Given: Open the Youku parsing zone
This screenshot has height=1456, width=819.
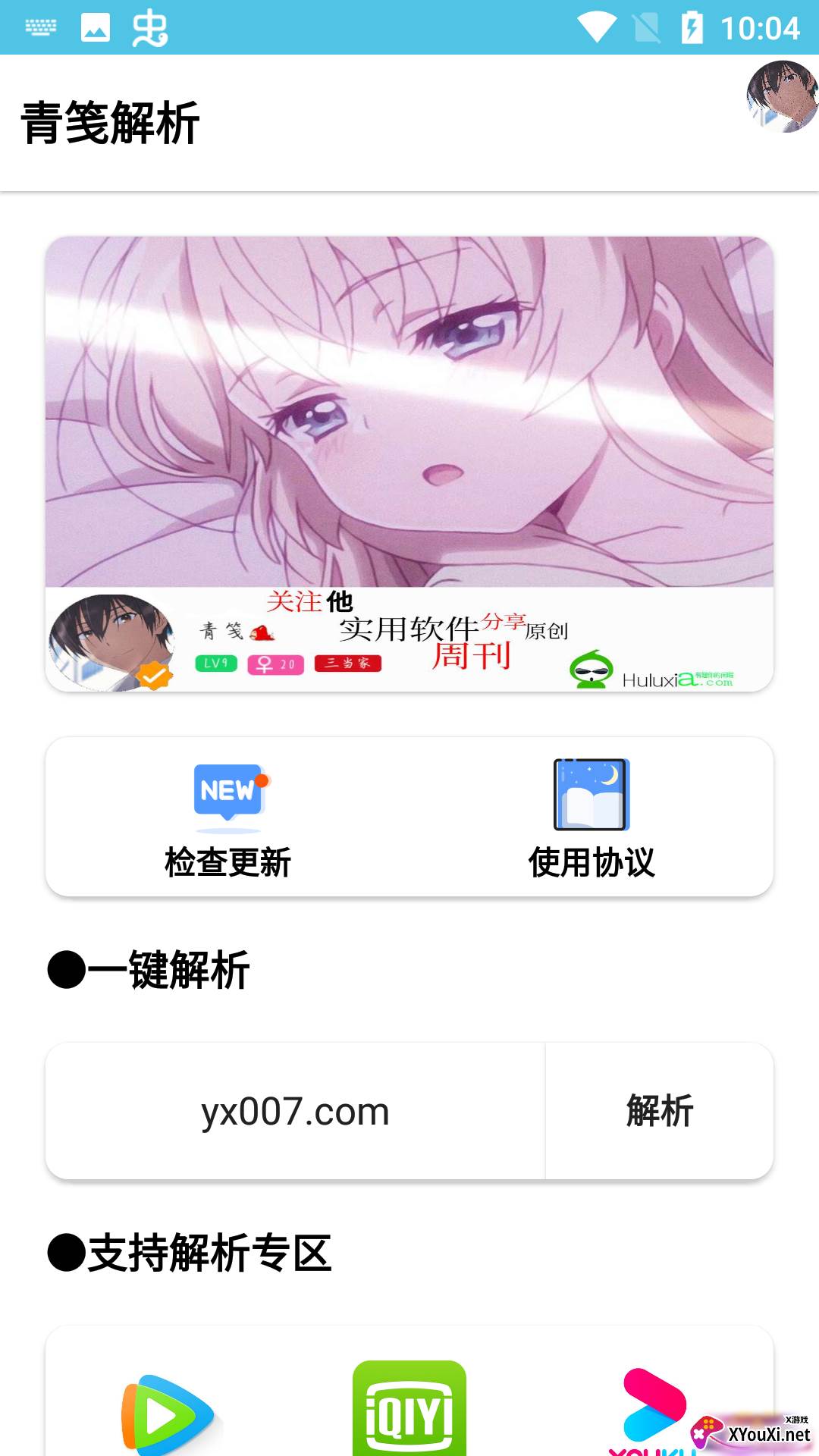Looking at the screenshot, I should pyautogui.click(x=654, y=1410).
